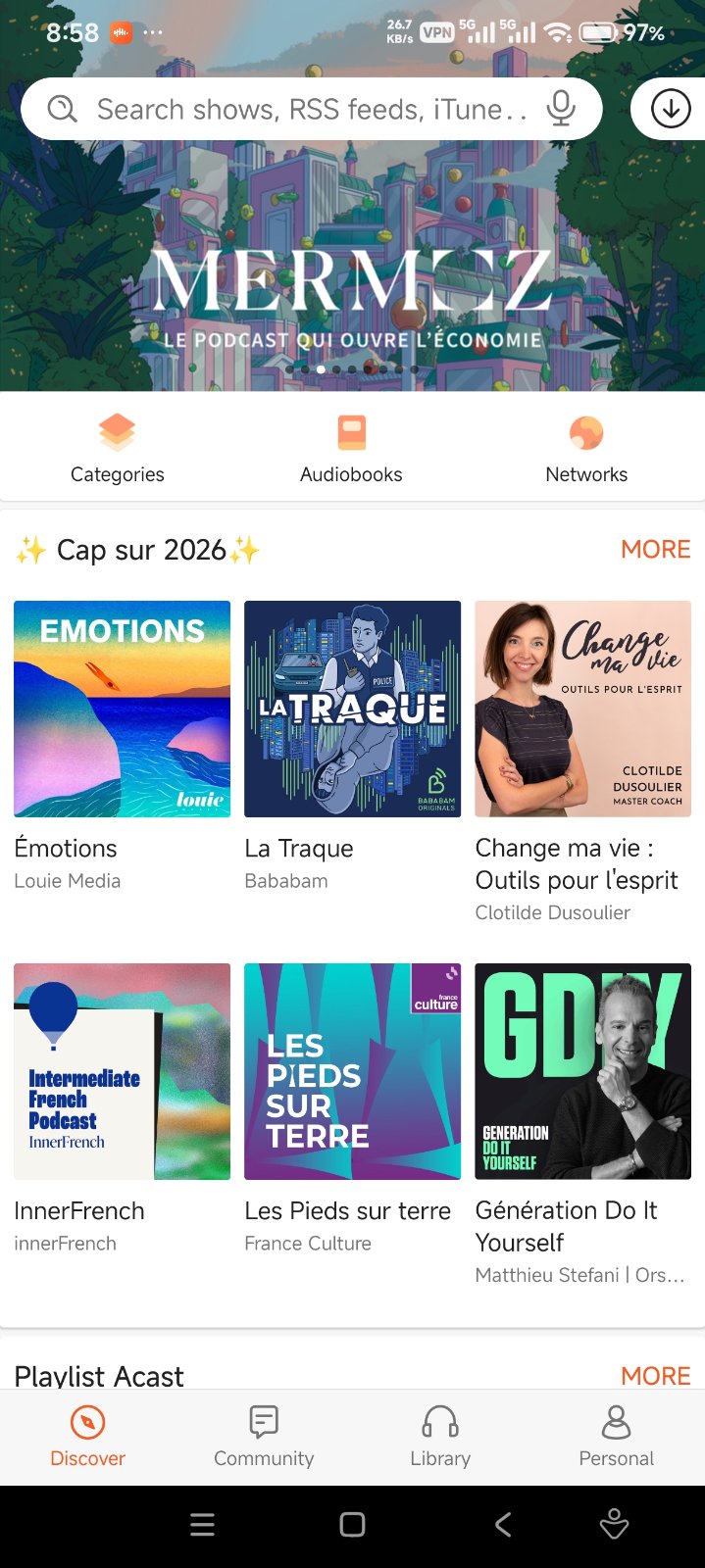Open the downloads arrow icon
705x1568 pixels.
pos(671,109)
